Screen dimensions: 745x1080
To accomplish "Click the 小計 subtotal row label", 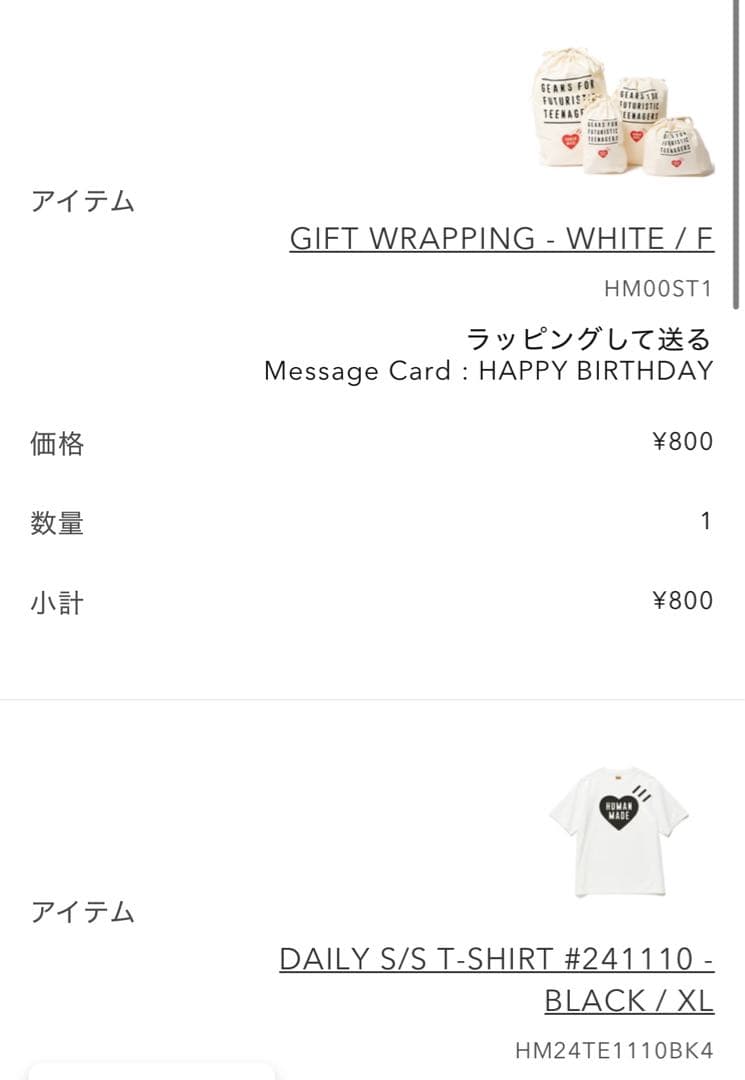I will tap(55, 601).
